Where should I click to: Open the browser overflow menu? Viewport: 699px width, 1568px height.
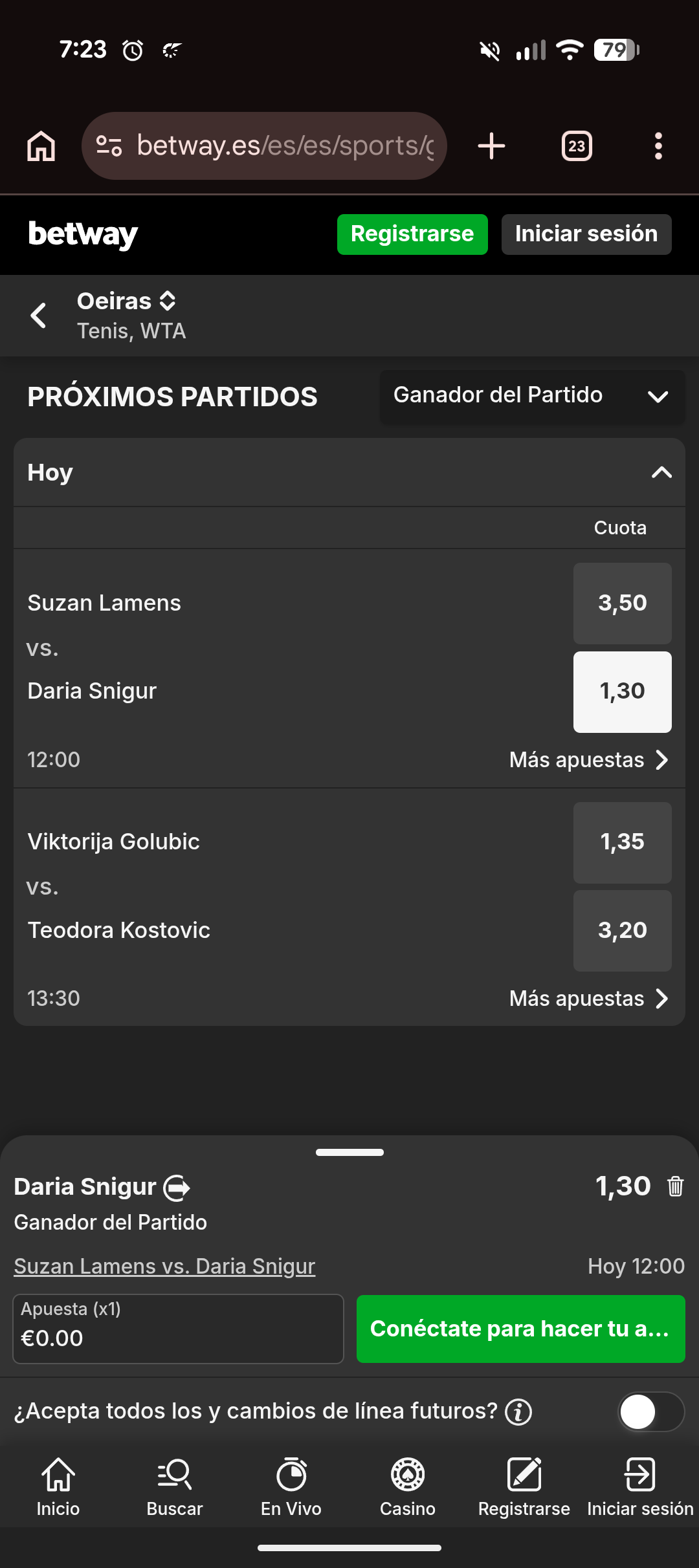[x=658, y=146]
